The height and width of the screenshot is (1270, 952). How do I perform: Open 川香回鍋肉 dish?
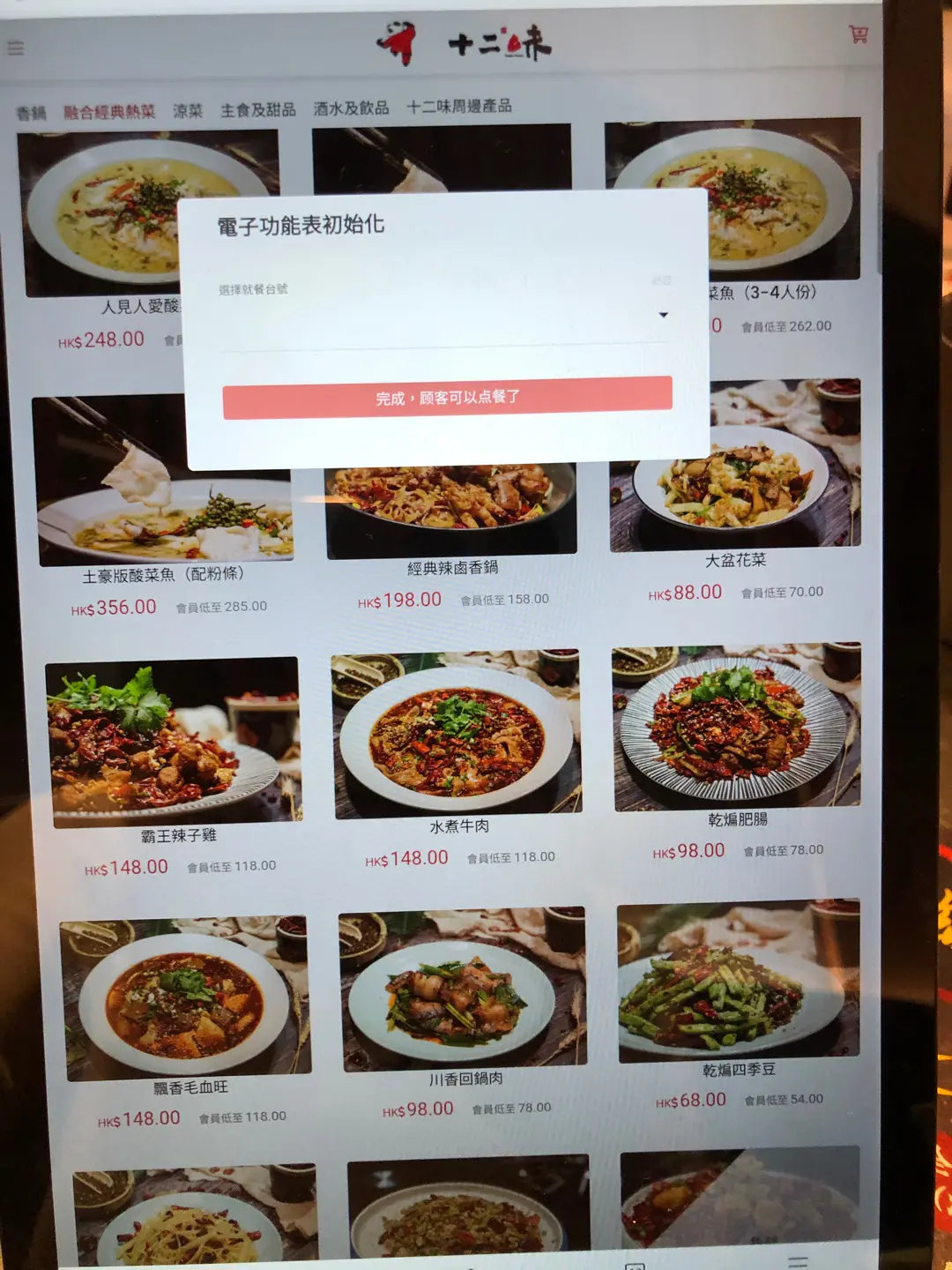tap(463, 990)
